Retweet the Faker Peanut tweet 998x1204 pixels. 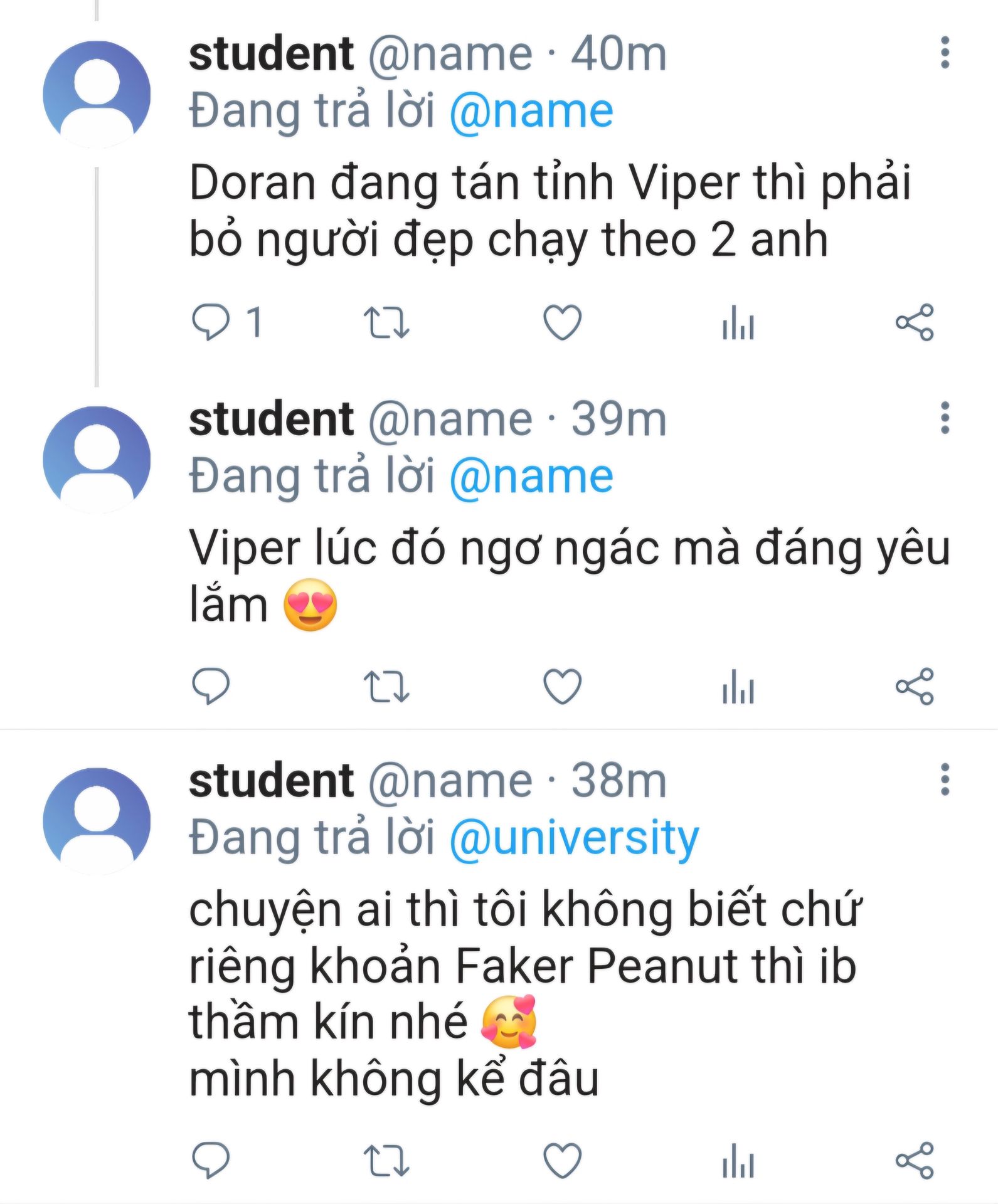tap(386, 1161)
